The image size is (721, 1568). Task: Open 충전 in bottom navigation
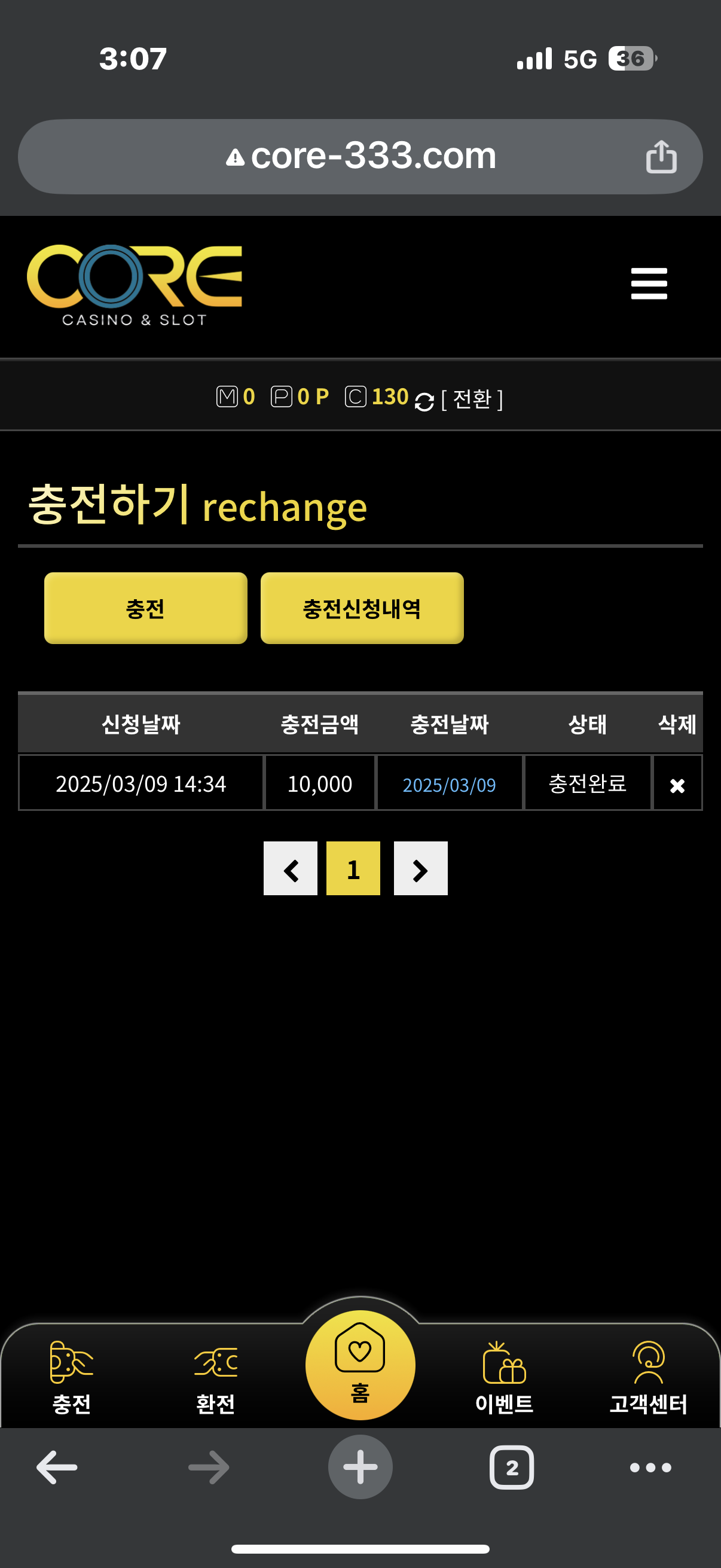click(x=71, y=1378)
